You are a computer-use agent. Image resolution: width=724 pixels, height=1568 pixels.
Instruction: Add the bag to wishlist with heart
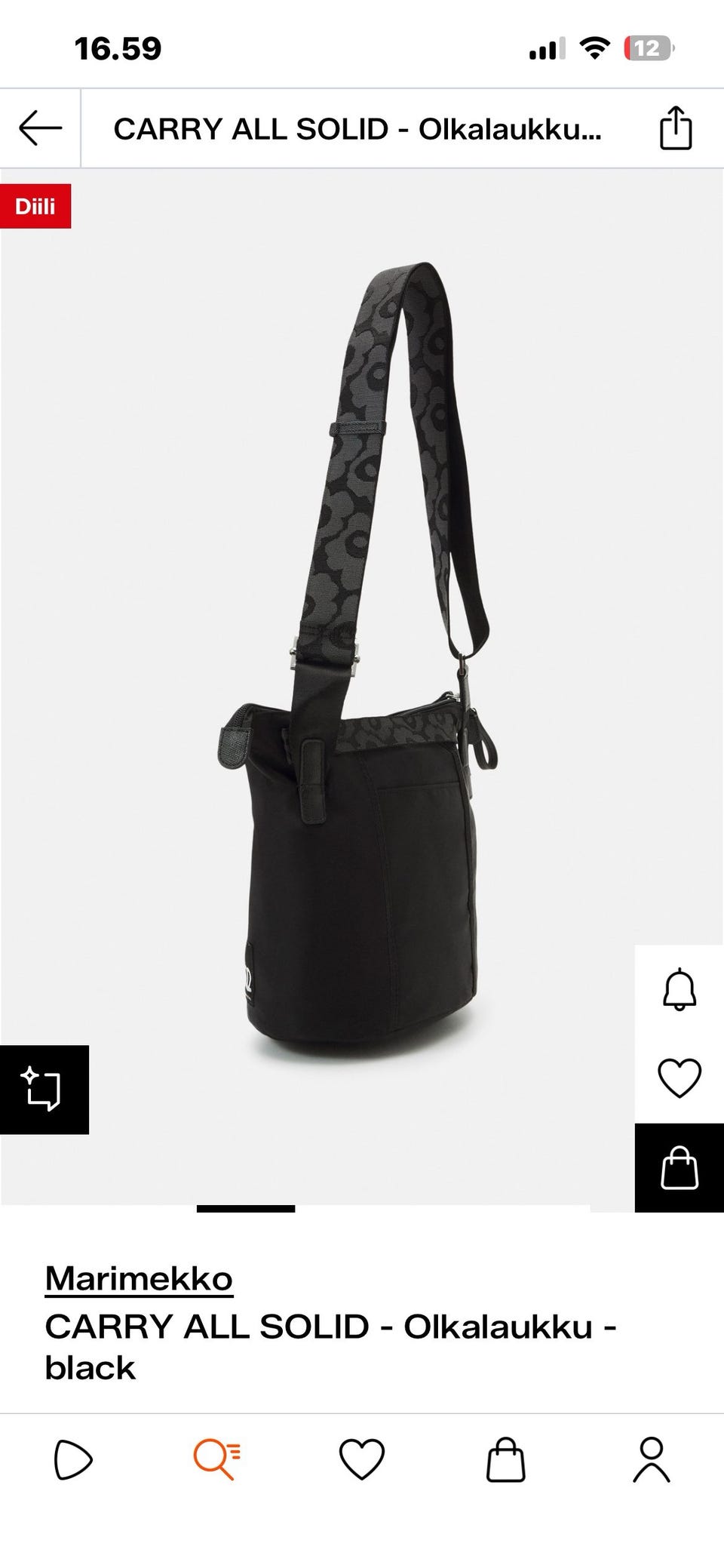point(679,1078)
